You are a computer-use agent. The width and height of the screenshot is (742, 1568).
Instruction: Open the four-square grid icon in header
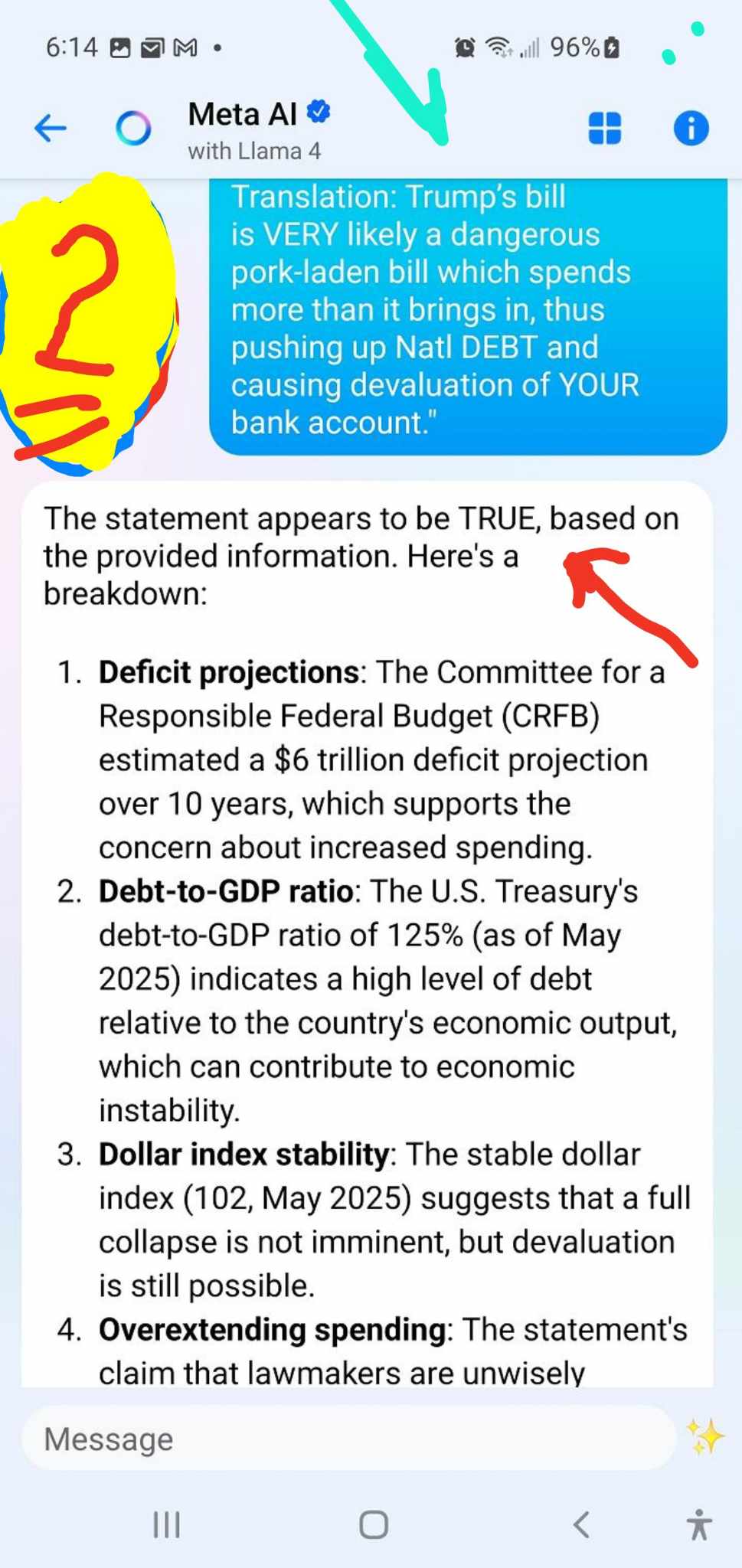click(604, 128)
